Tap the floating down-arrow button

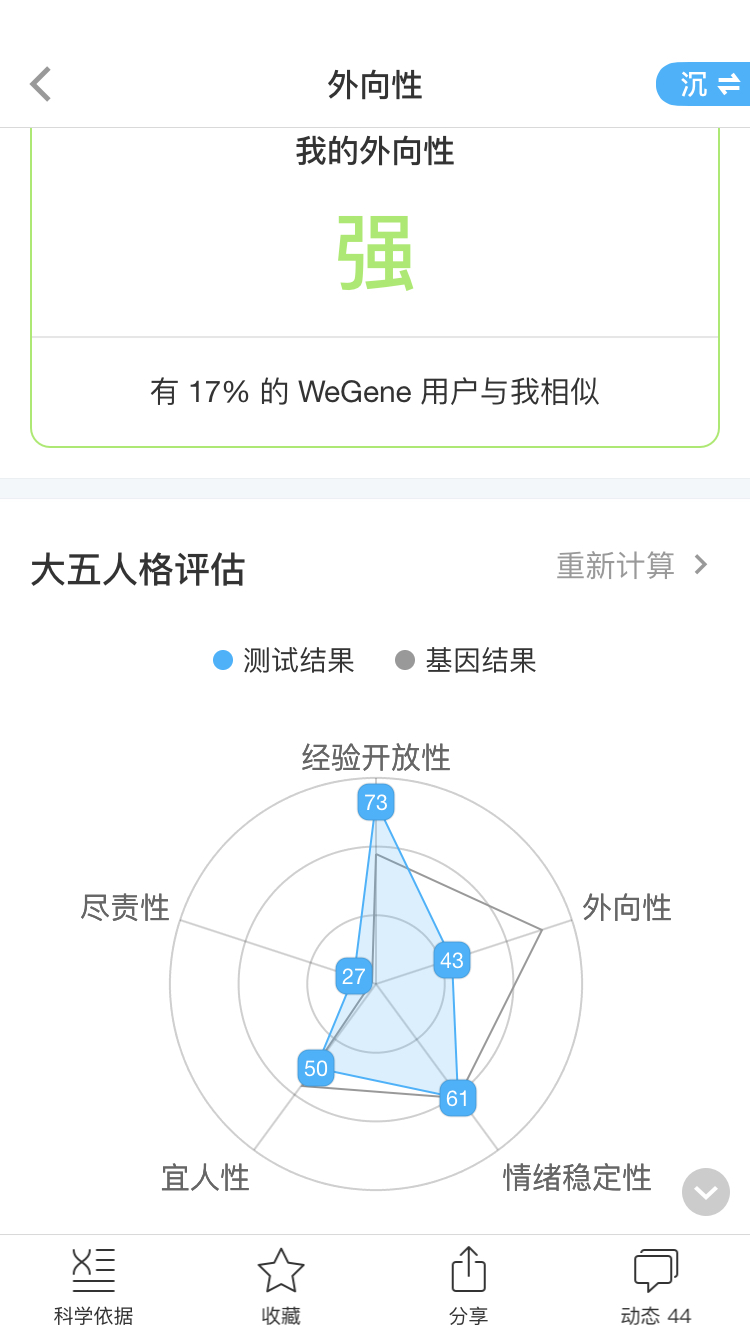(x=706, y=1192)
